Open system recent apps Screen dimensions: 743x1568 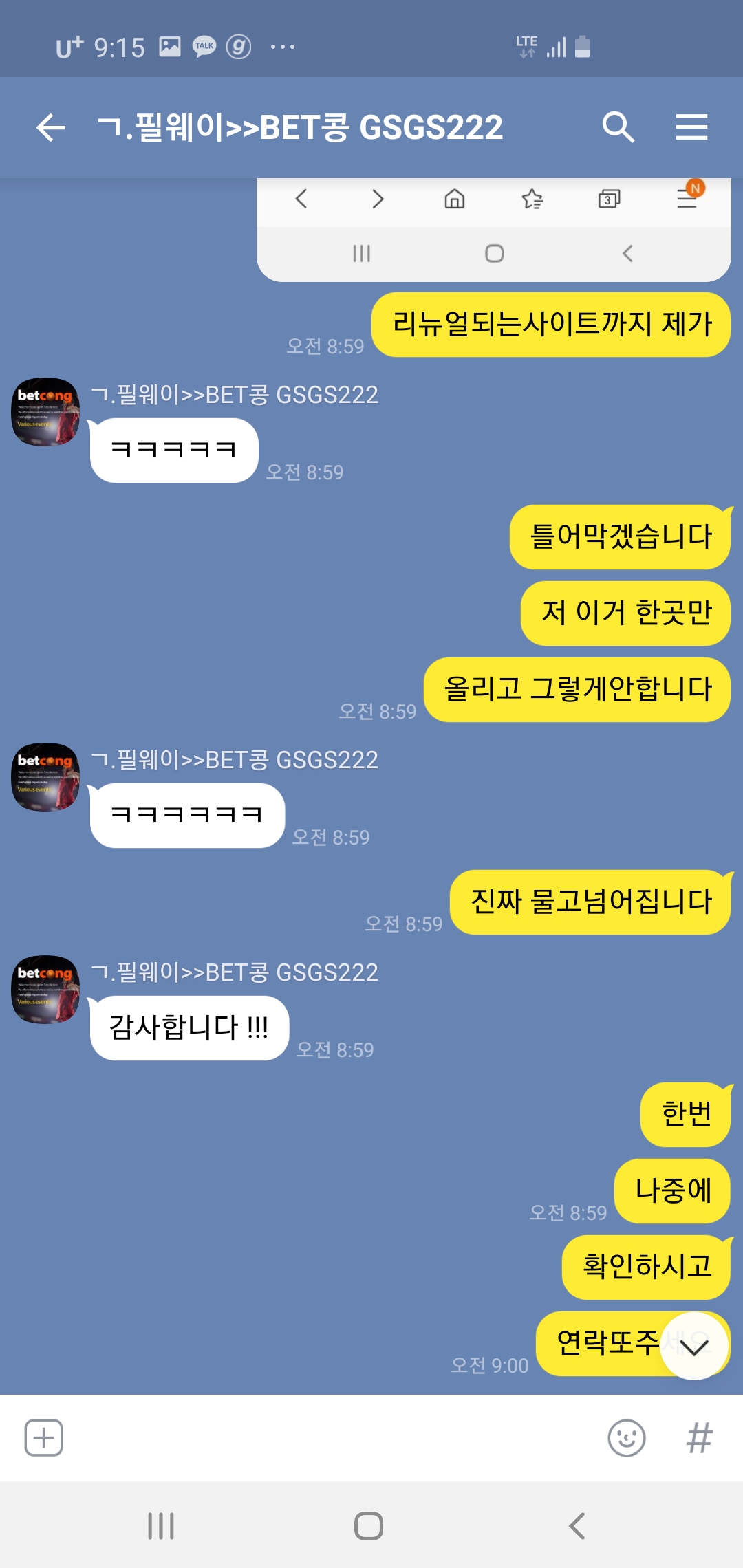[161, 1525]
